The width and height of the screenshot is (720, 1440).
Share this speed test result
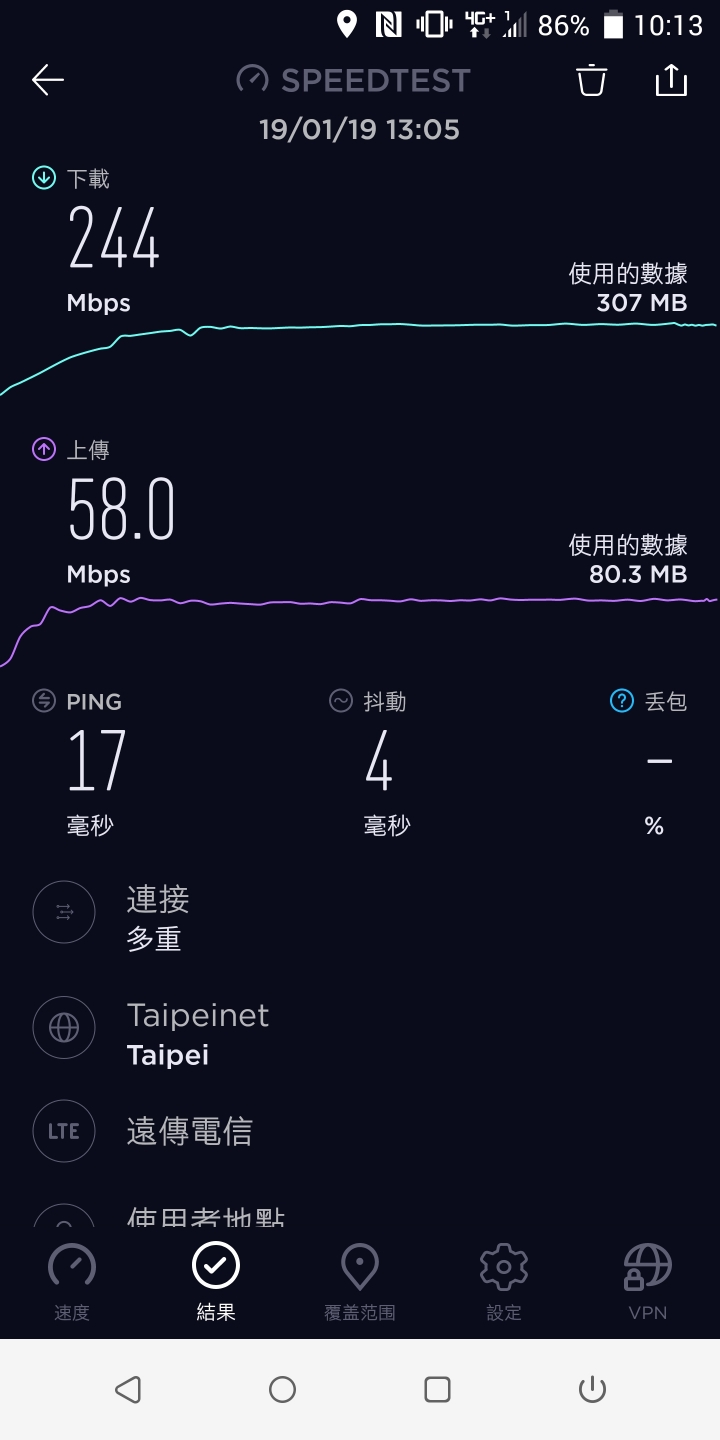pos(671,80)
